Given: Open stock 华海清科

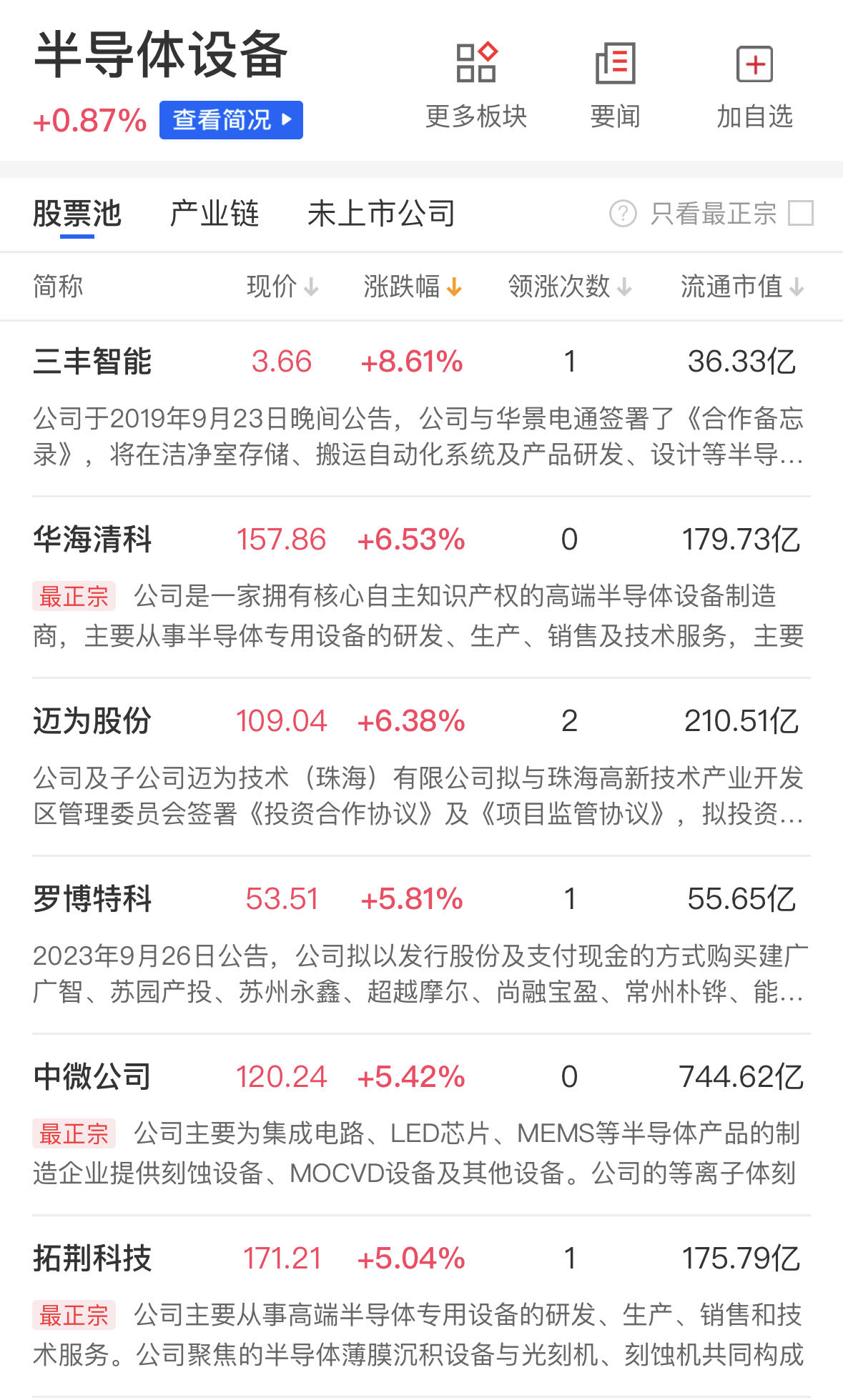Looking at the screenshot, I should pyautogui.click(x=92, y=540).
